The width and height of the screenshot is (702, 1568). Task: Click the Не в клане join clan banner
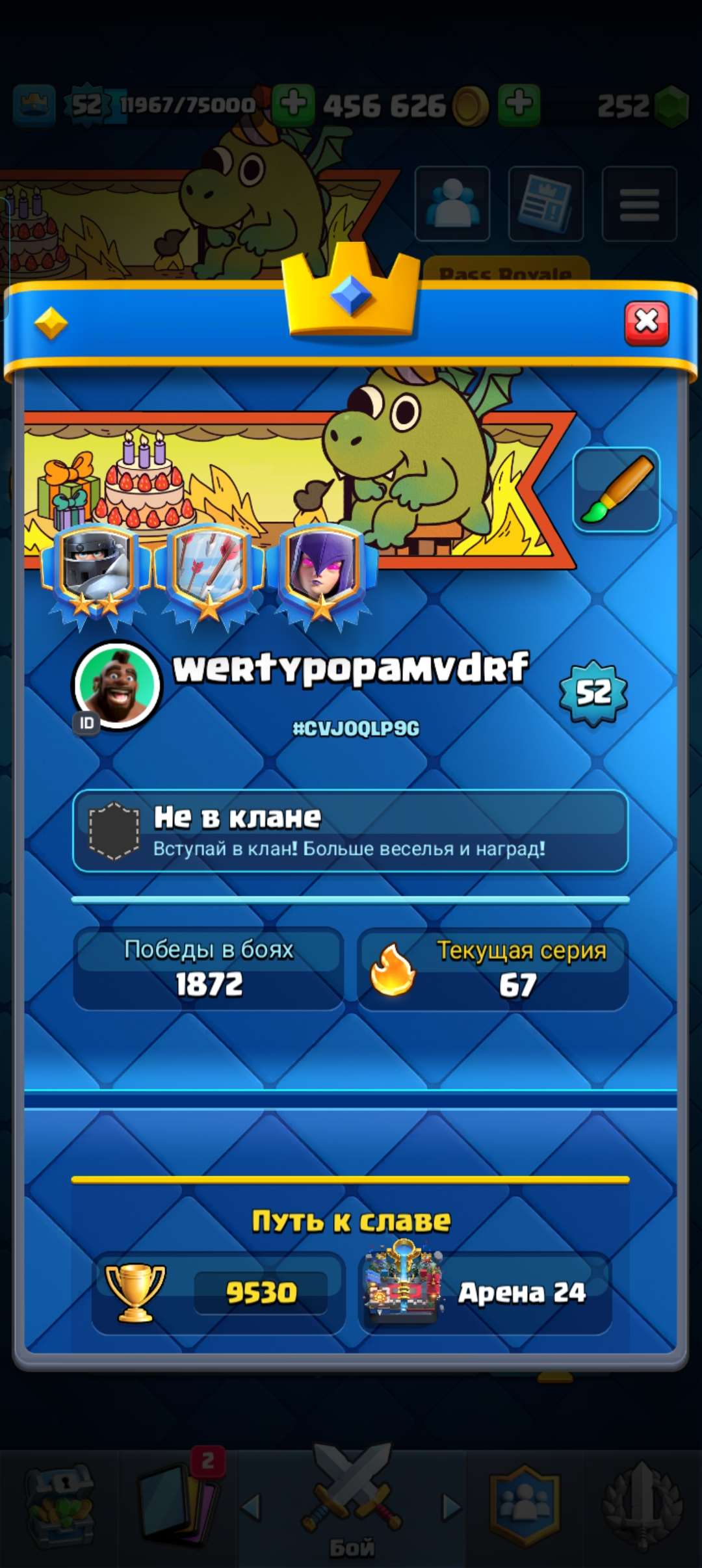pyautogui.click(x=351, y=829)
